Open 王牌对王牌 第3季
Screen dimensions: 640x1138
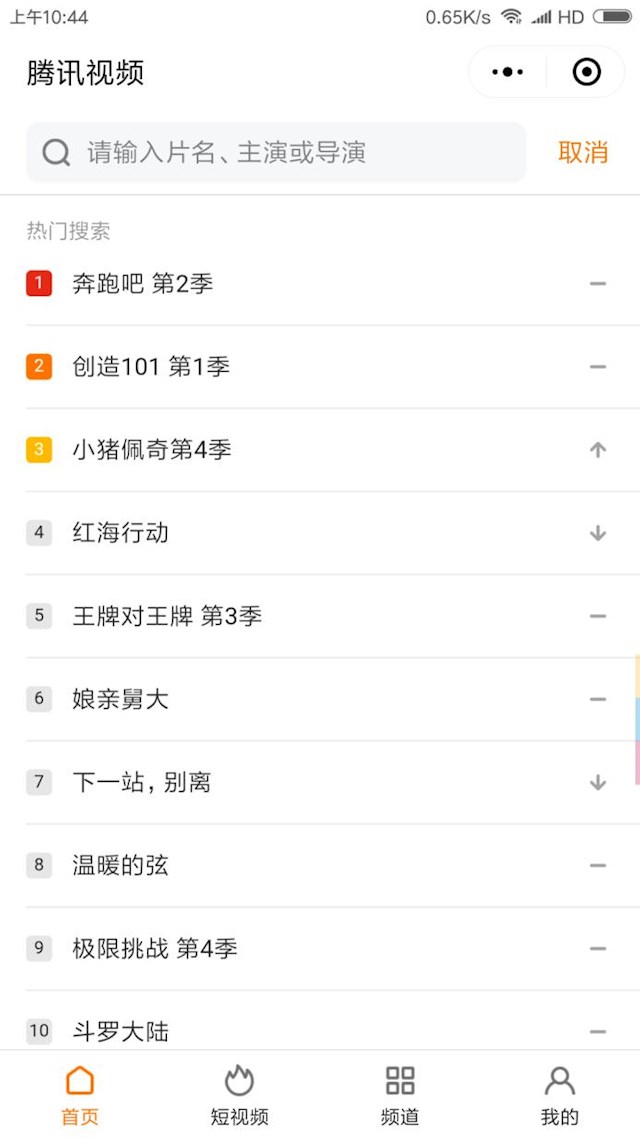[x=319, y=616]
